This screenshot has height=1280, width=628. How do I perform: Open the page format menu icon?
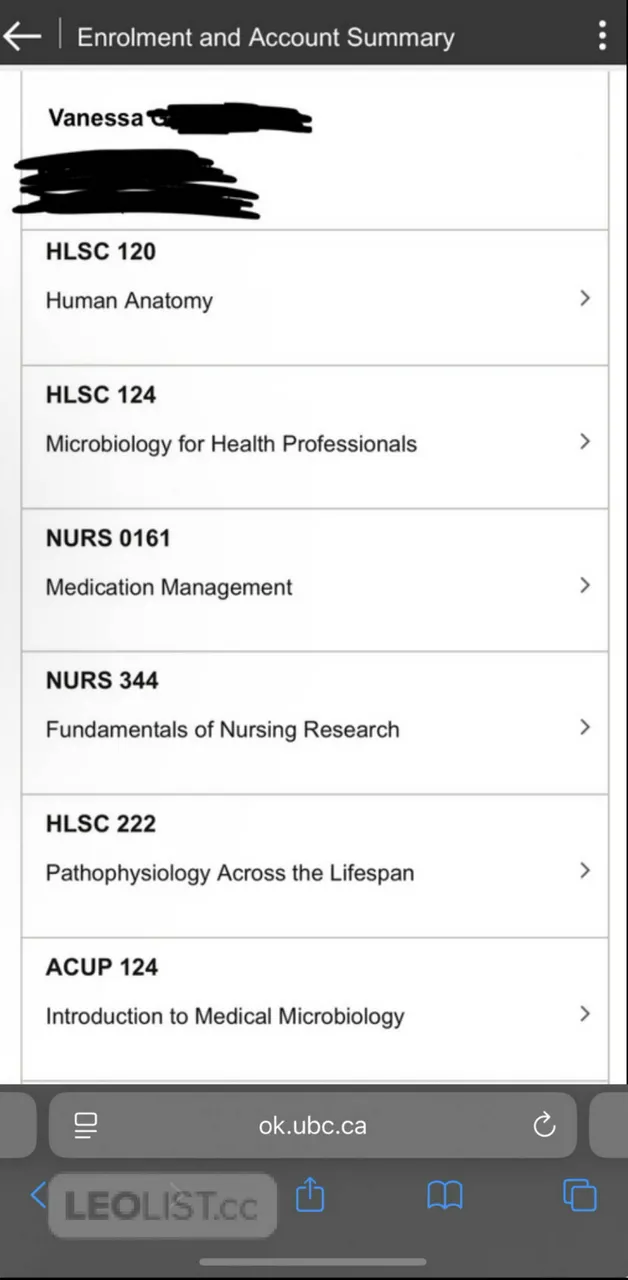coord(86,1126)
